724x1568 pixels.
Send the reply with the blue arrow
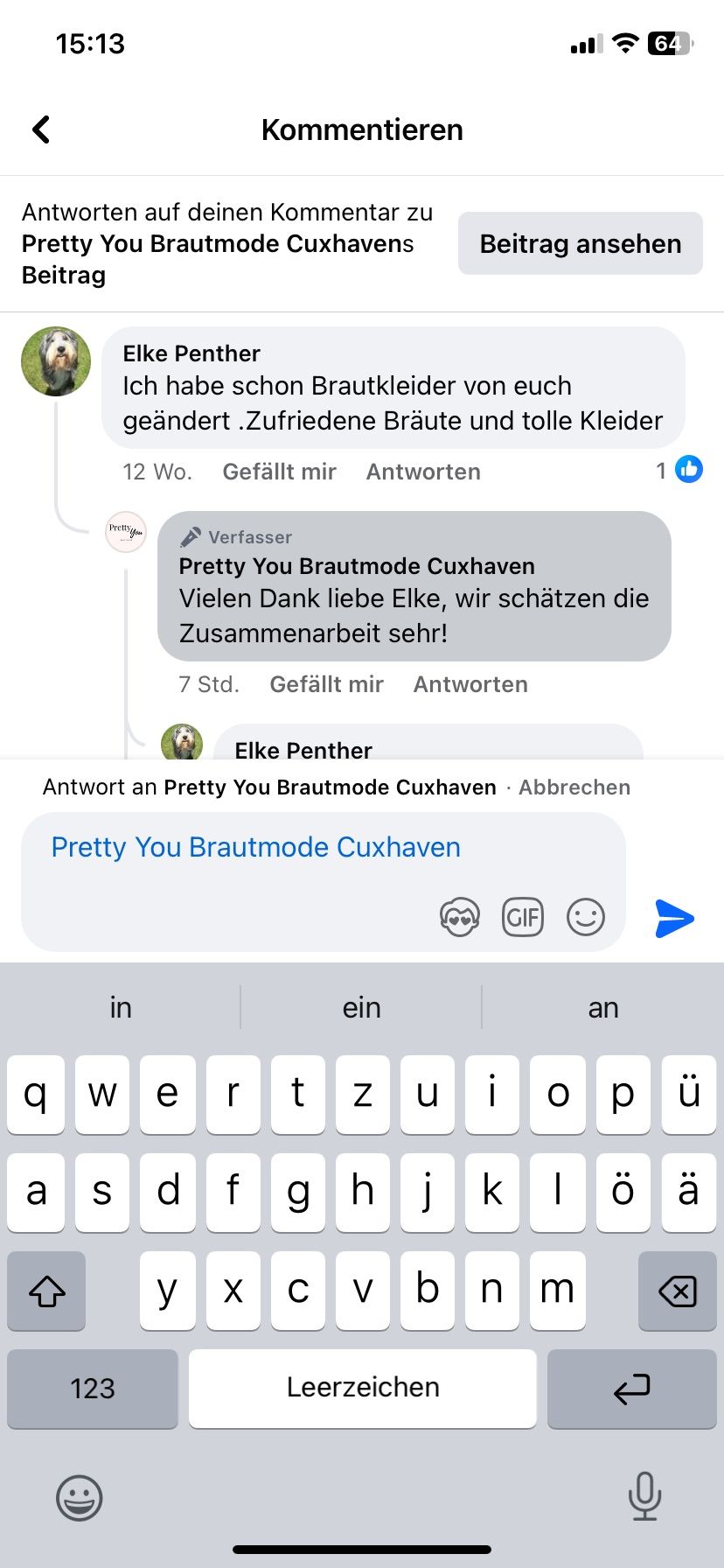tap(674, 918)
